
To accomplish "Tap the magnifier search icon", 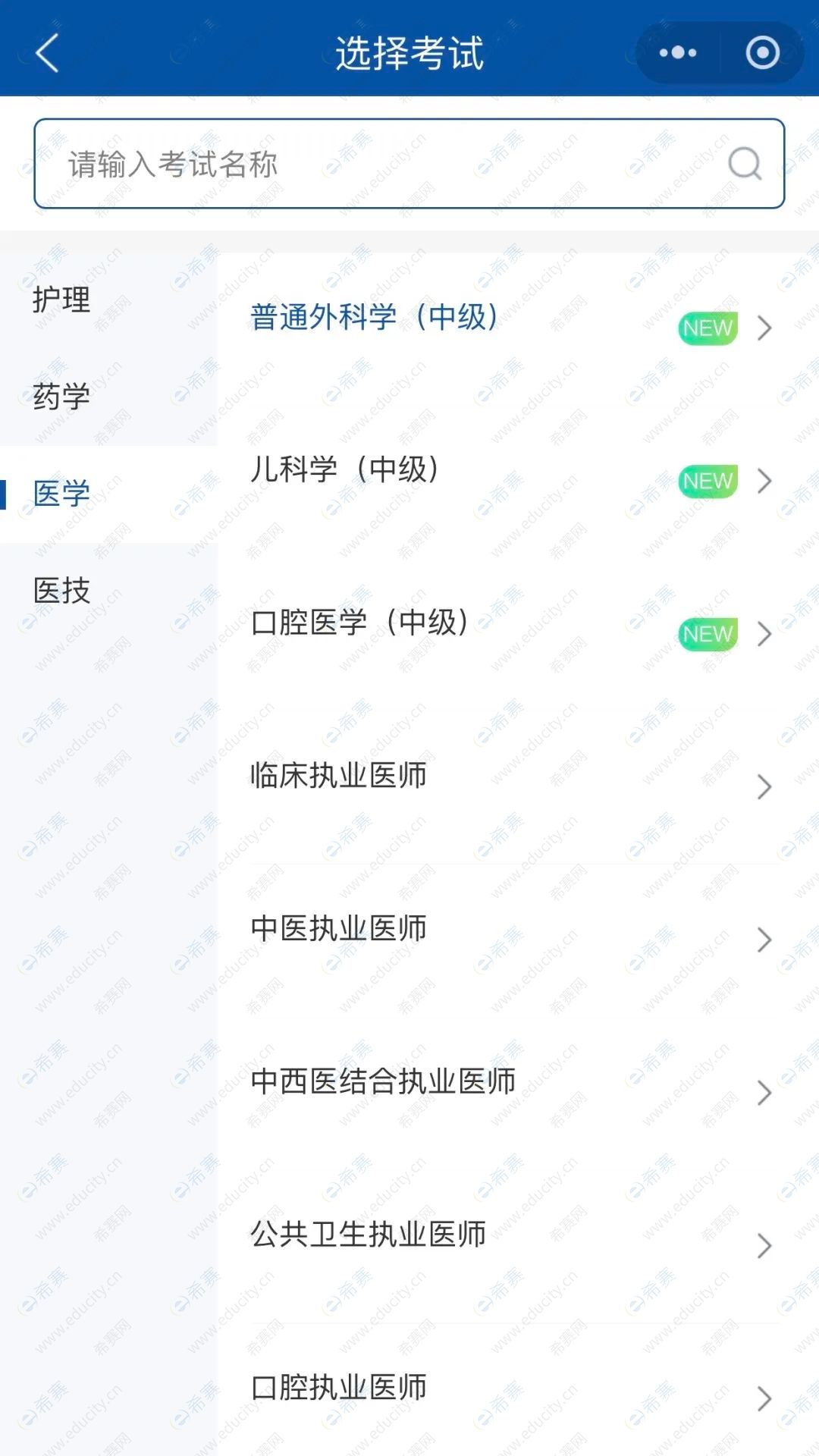I will coord(745,164).
